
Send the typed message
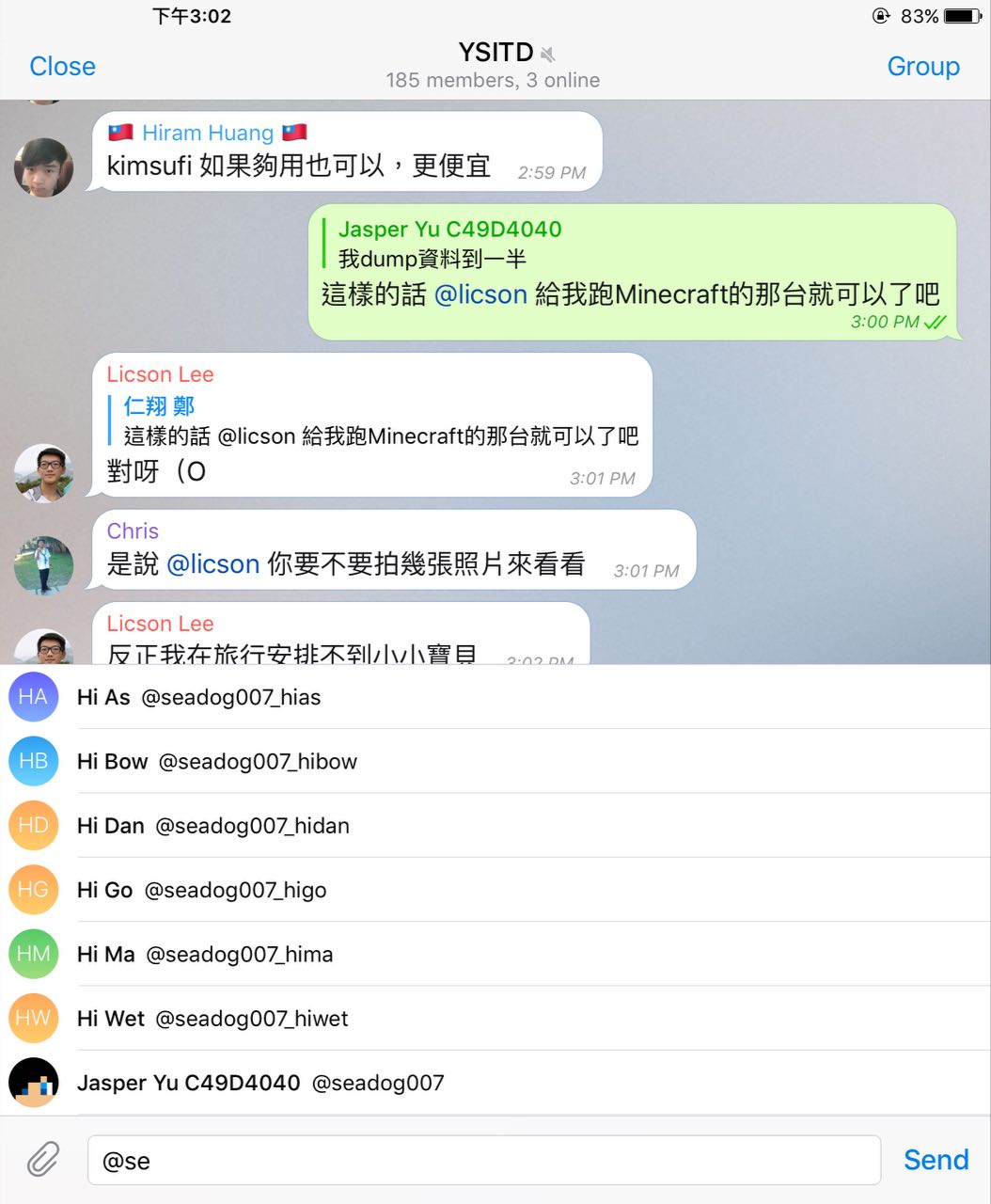point(936,1159)
